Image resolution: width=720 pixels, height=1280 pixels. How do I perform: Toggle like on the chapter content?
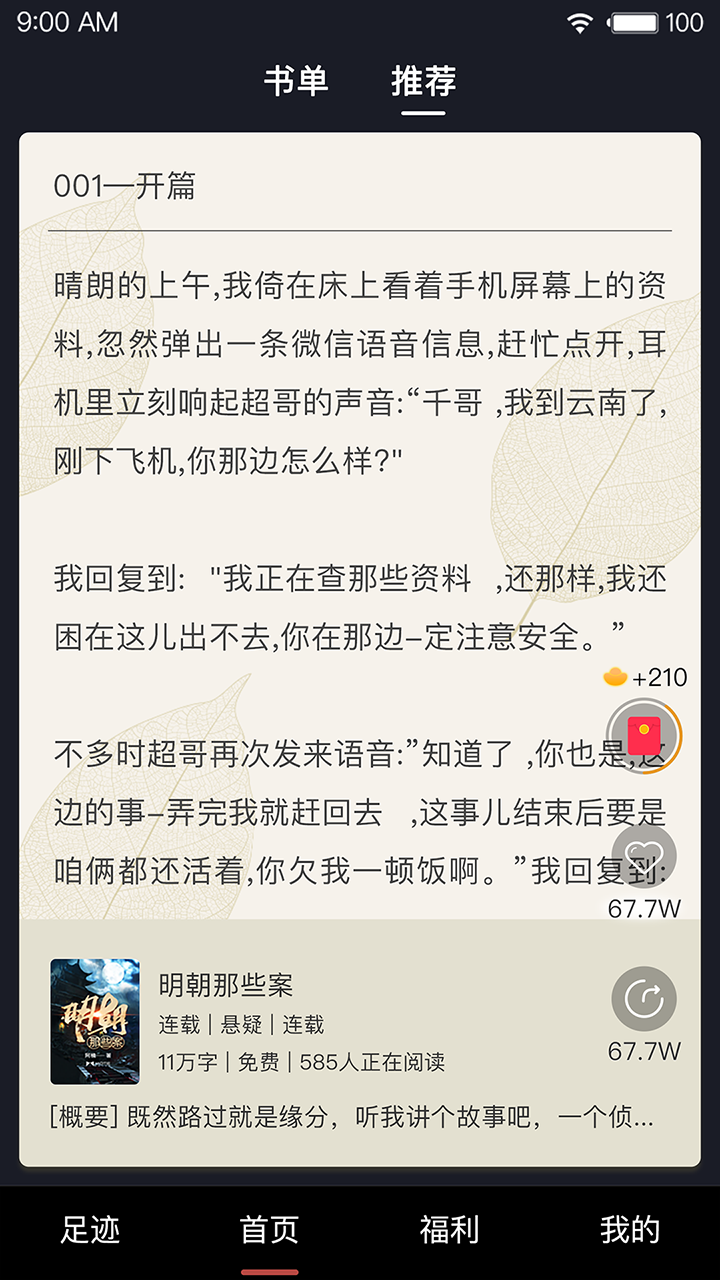(x=644, y=856)
